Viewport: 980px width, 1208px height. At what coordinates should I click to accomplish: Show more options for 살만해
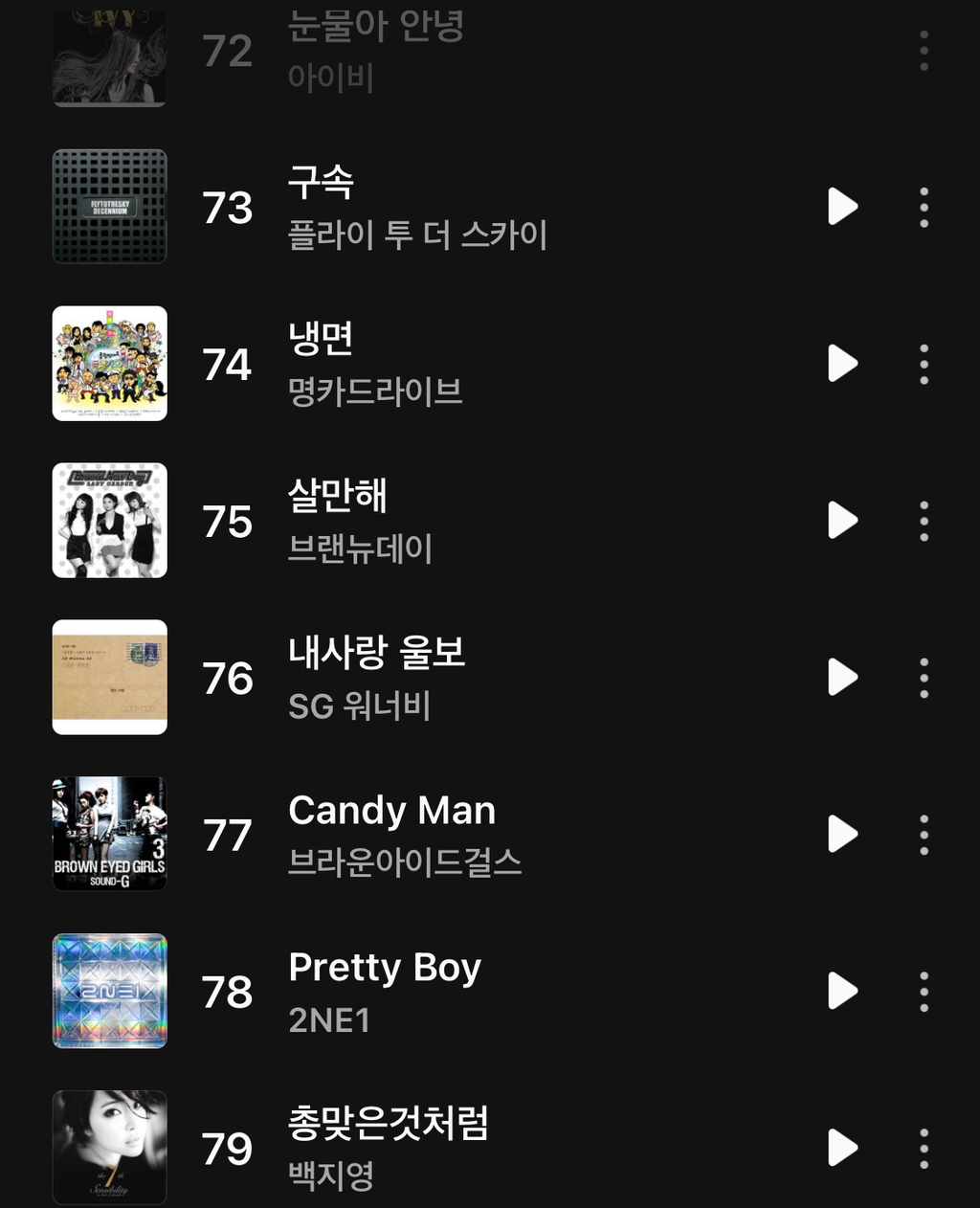click(924, 521)
